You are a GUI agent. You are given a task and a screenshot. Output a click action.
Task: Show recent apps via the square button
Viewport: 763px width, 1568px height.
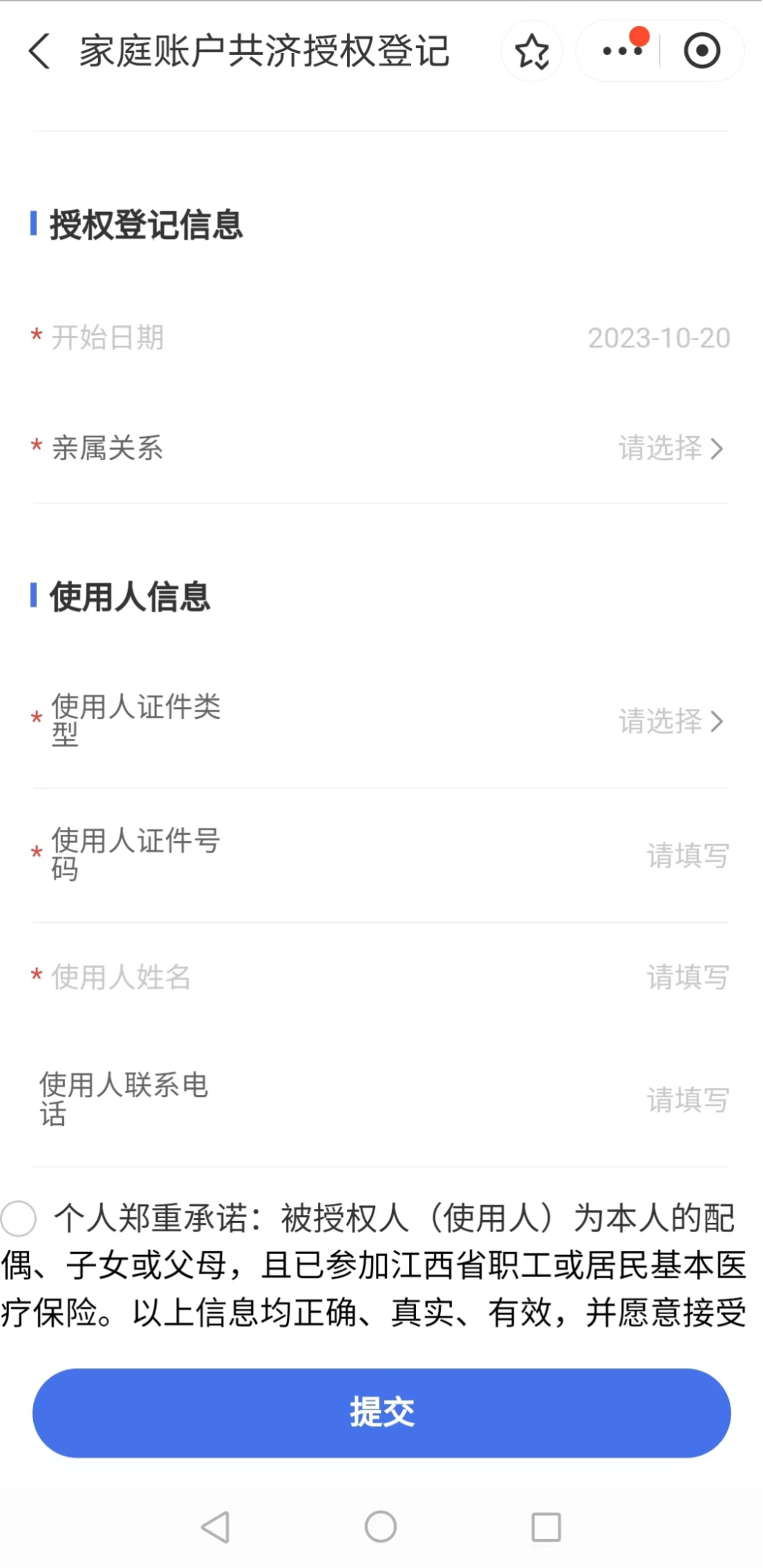(546, 1527)
